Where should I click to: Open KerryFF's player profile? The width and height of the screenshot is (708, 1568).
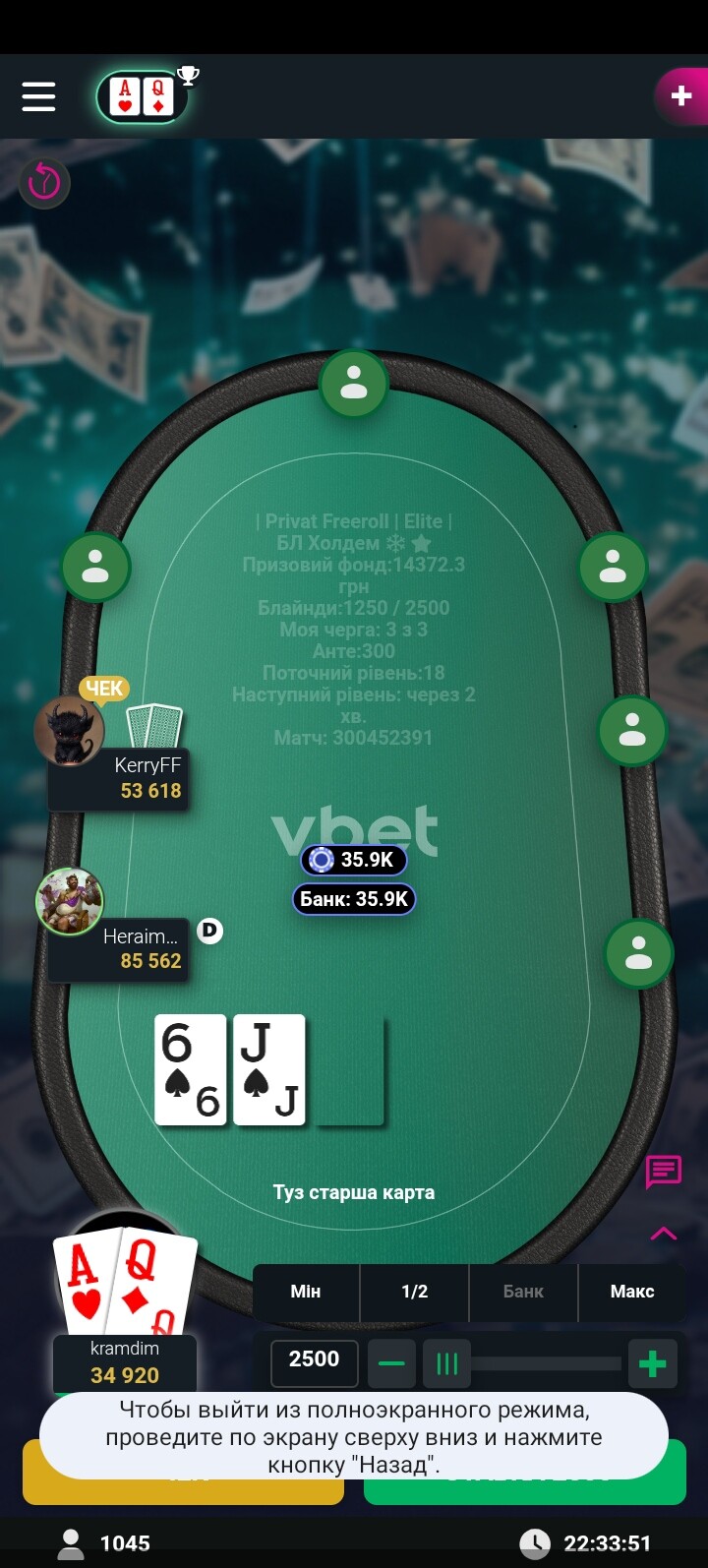[x=69, y=731]
